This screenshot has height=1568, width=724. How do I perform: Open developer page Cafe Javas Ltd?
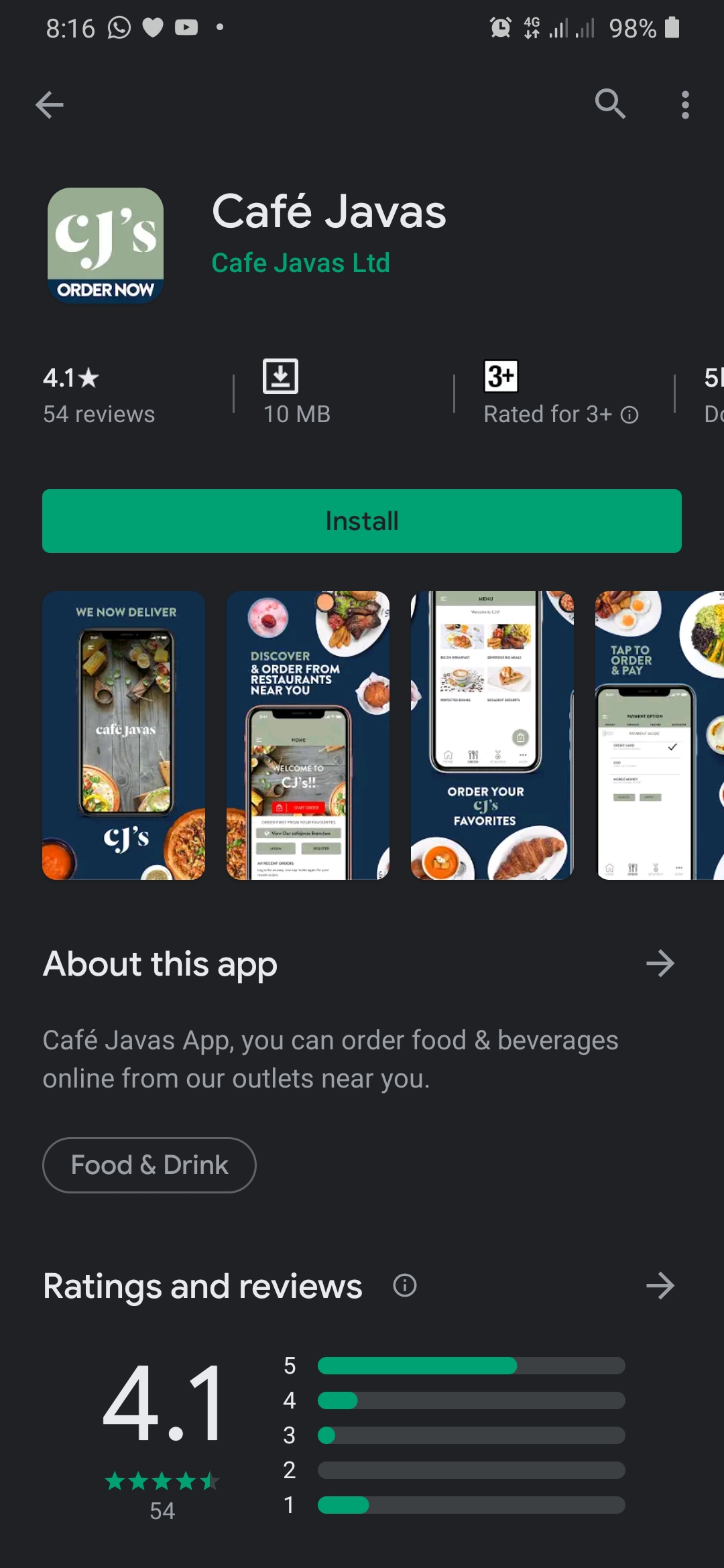300,263
